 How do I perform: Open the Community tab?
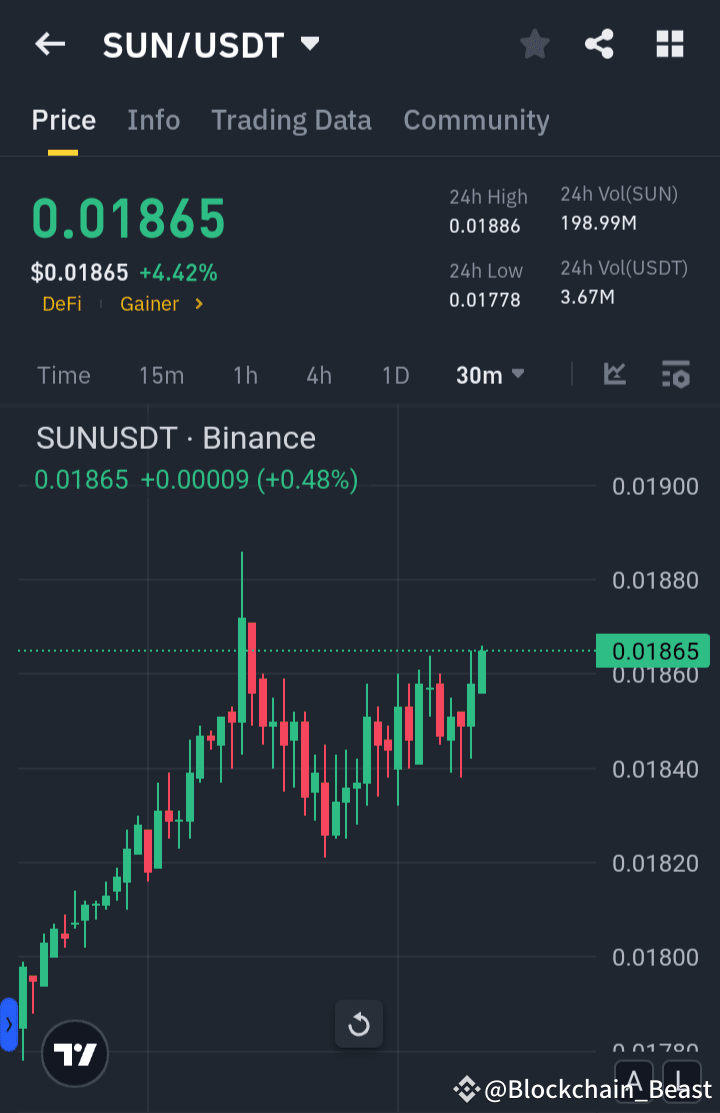(476, 119)
